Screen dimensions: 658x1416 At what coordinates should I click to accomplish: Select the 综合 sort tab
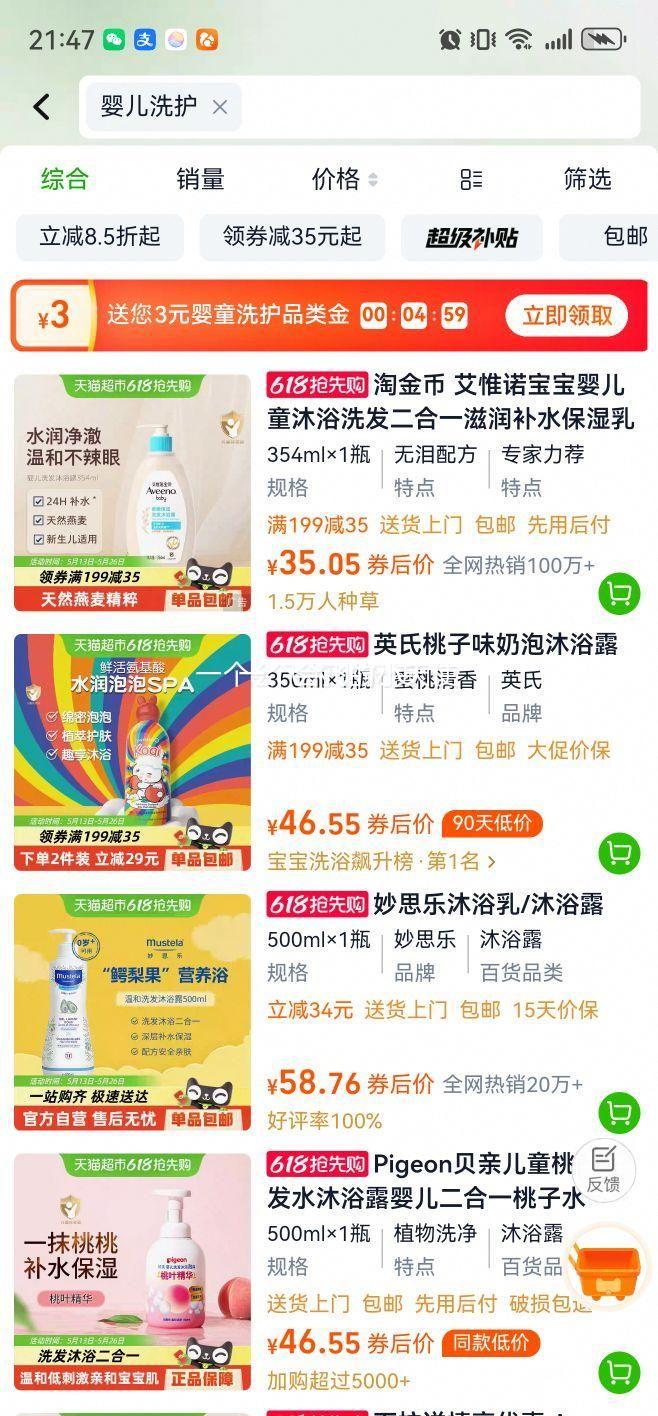pyautogui.click(x=65, y=179)
